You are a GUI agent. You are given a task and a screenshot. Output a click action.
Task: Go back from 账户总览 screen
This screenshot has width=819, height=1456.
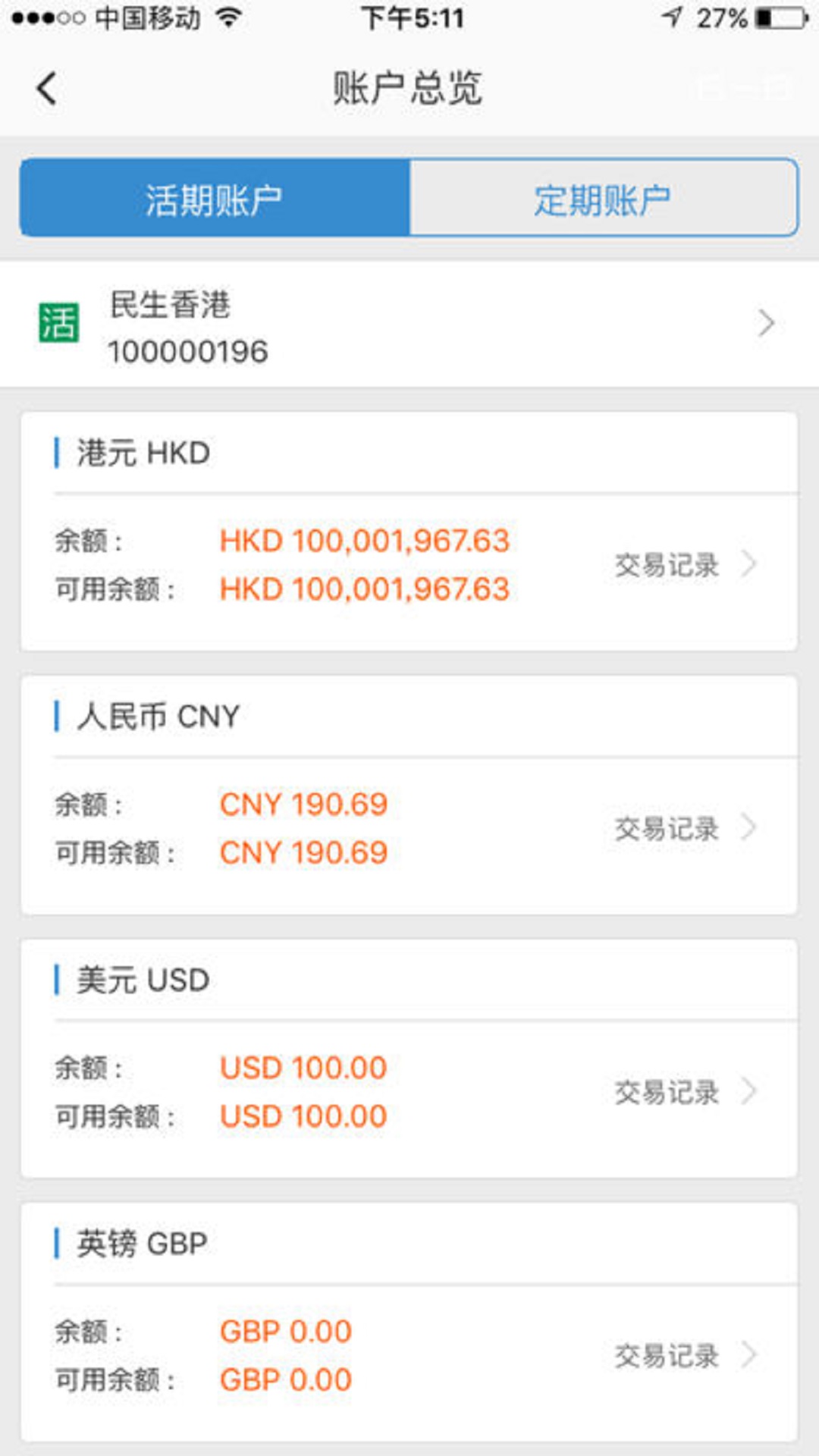point(47,88)
